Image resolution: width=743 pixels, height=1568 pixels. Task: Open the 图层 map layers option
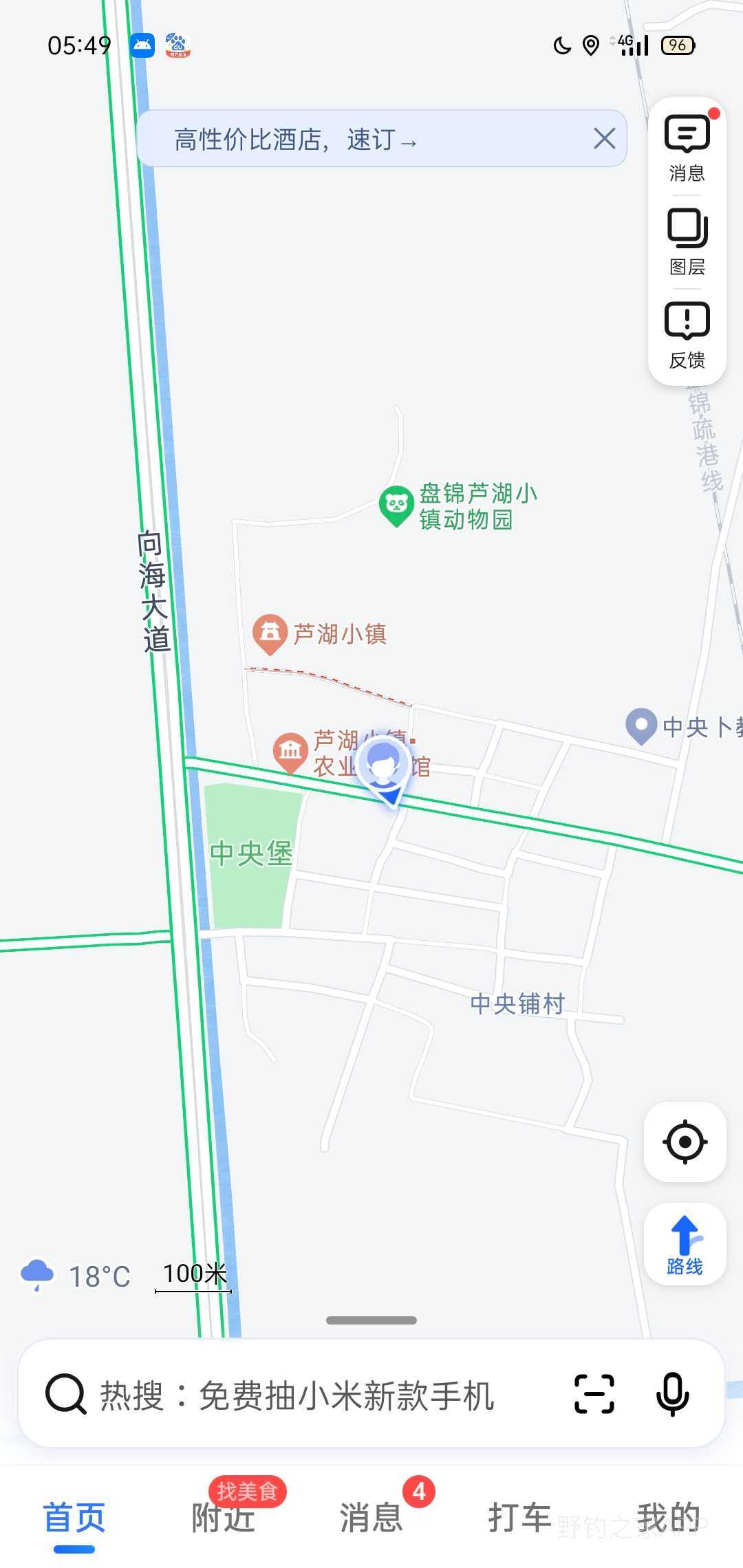click(x=687, y=241)
